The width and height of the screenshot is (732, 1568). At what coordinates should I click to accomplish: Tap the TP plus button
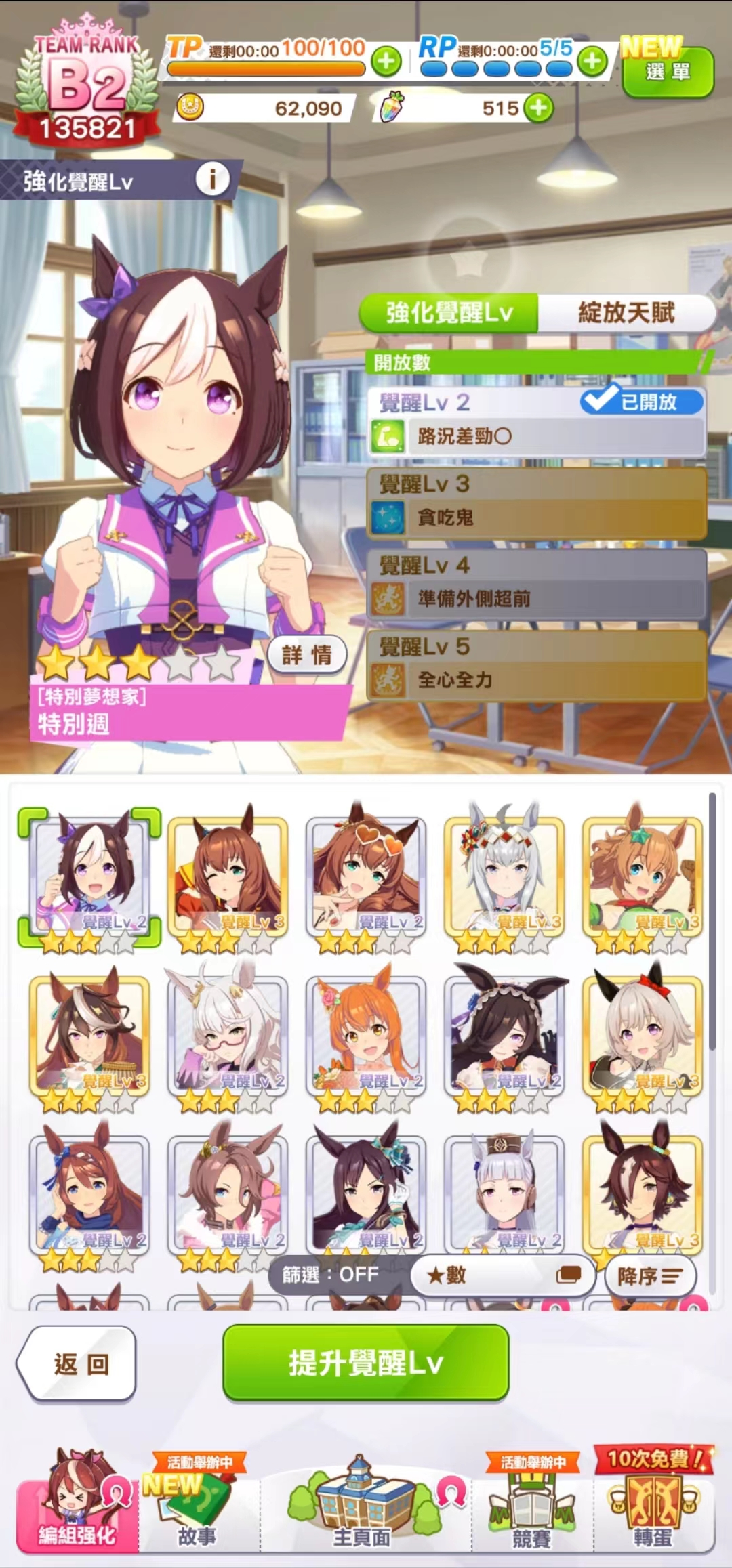click(386, 62)
